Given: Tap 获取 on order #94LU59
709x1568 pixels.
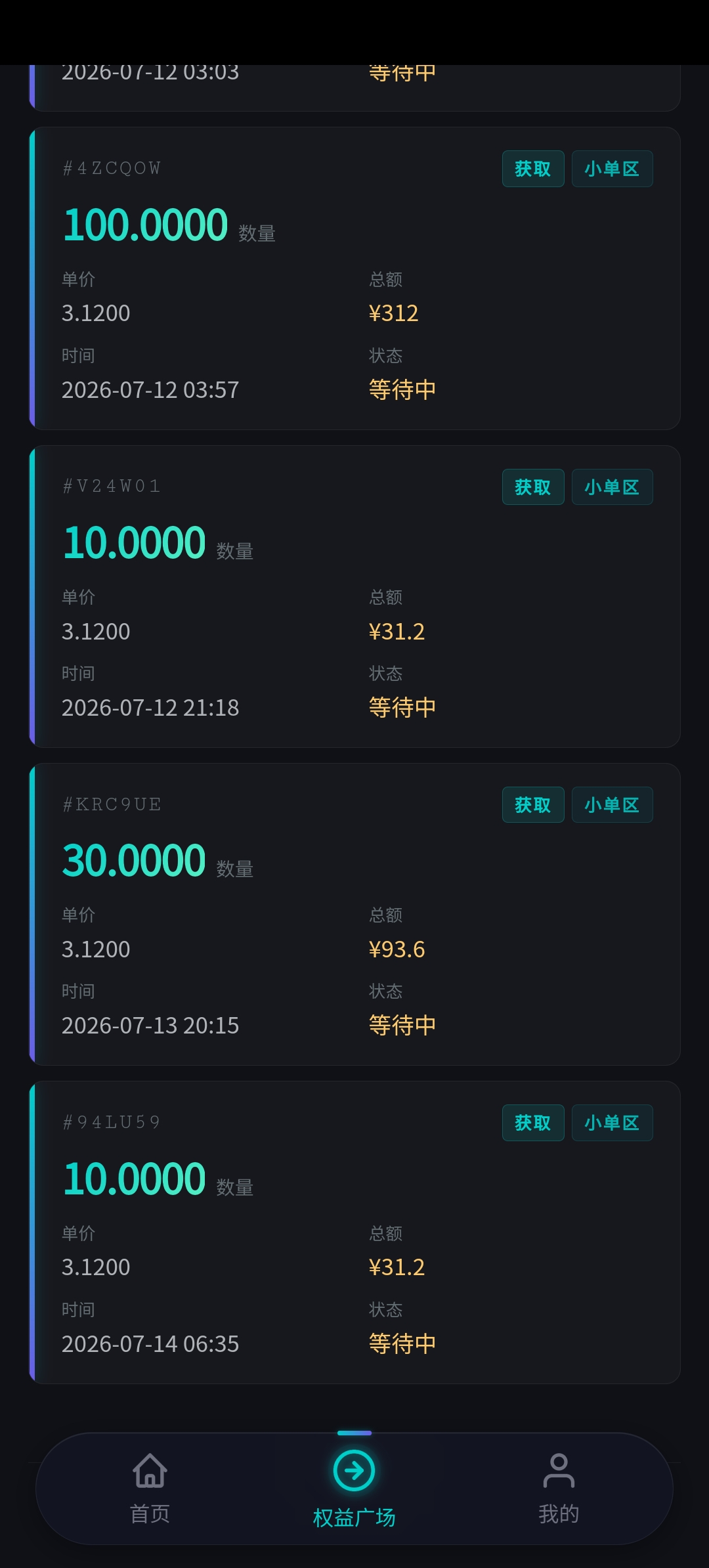Looking at the screenshot, I should (533, 1123).
